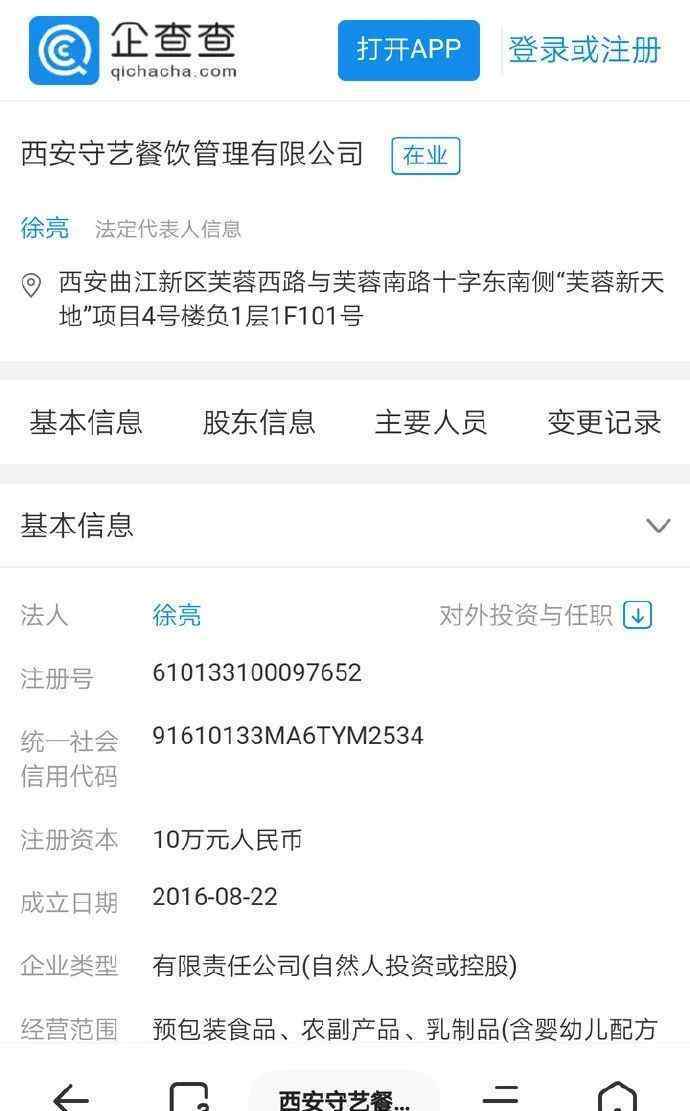Open the company address location
This screenshot has height=1111, width=690.
click(x=360, y=299)
